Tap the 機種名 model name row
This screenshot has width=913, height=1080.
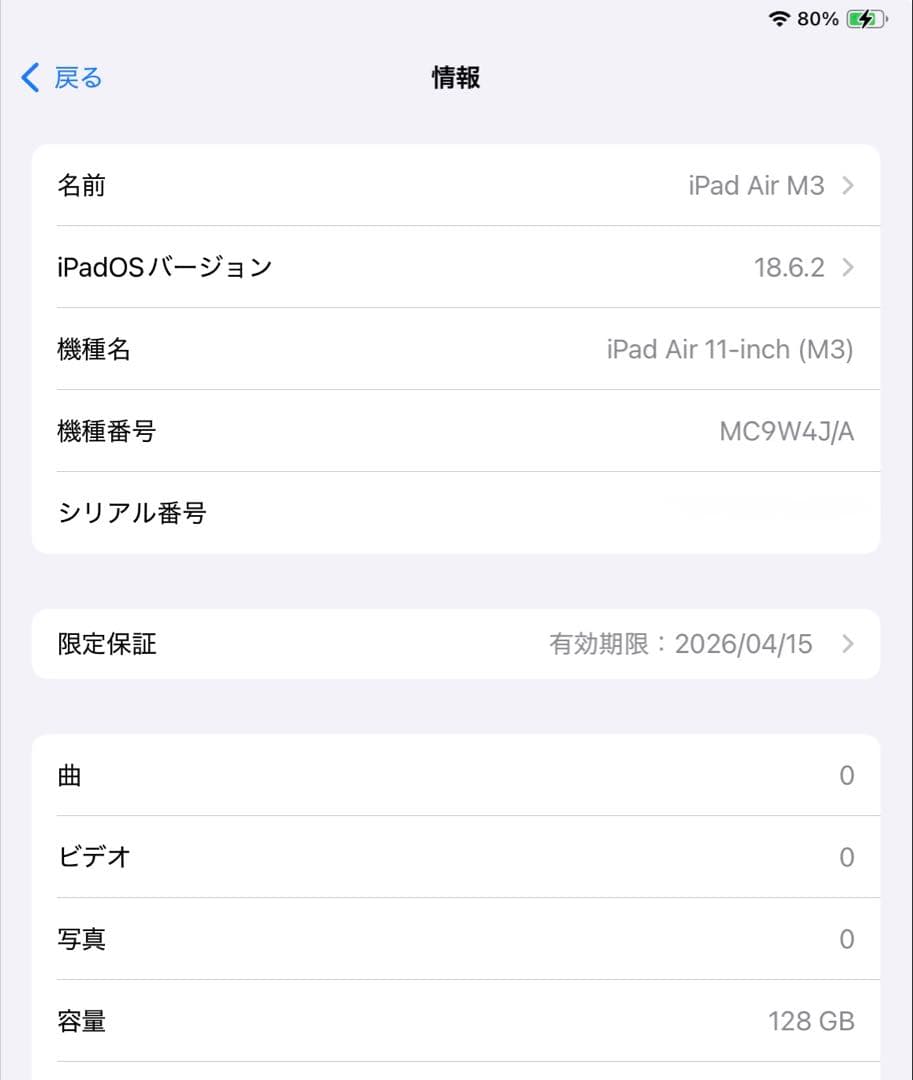(456, 349)
